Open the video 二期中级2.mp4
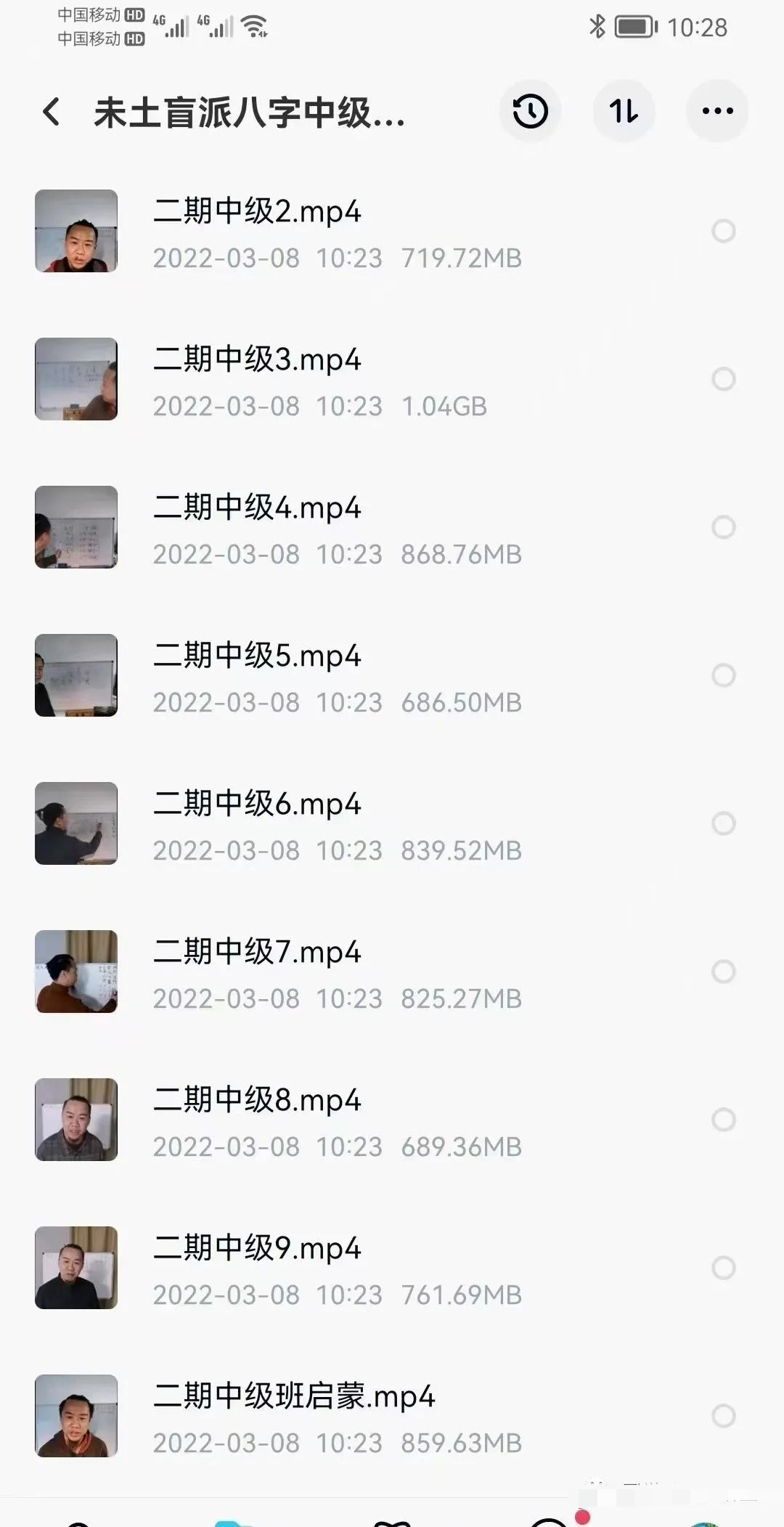This screenshot has height=1527, width=784. coord(257,212)
